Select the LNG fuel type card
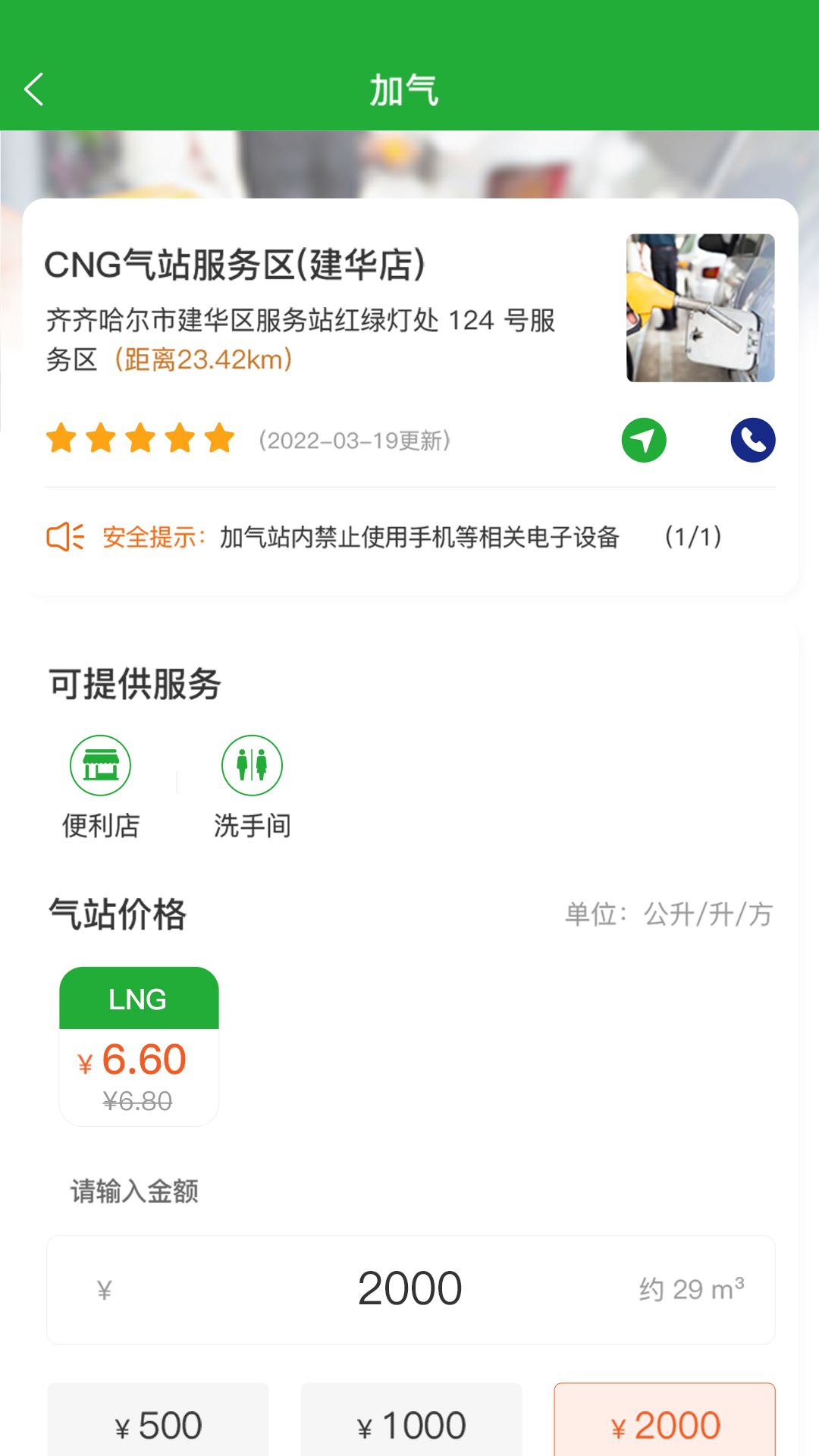Image resolution: width=819 pixels, height=1456 pixels. coord(139,1046)
